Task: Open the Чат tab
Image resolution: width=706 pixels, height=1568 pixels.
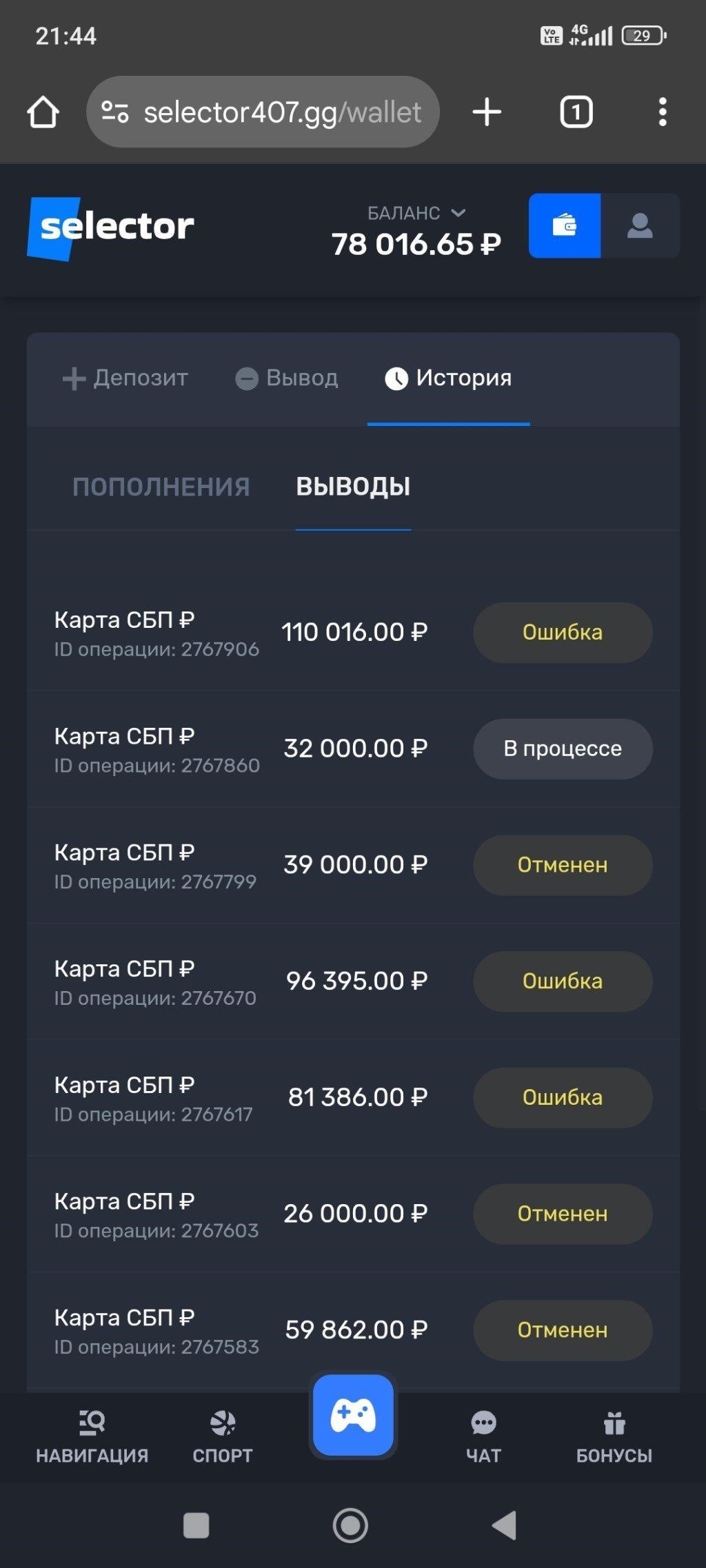Action: pyautogui.click(x=483, y=1437)
